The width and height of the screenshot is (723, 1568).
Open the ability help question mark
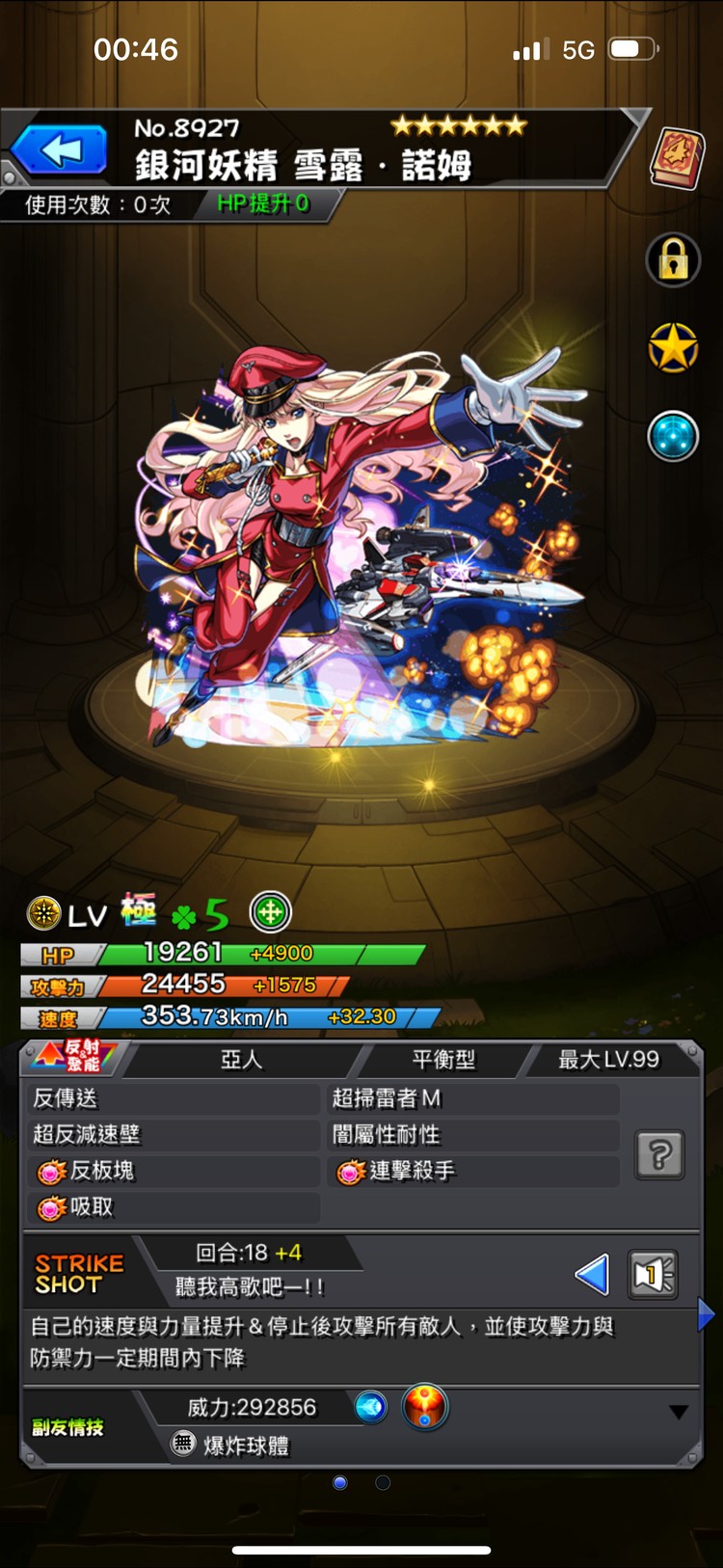click(x=660, y=1154)
